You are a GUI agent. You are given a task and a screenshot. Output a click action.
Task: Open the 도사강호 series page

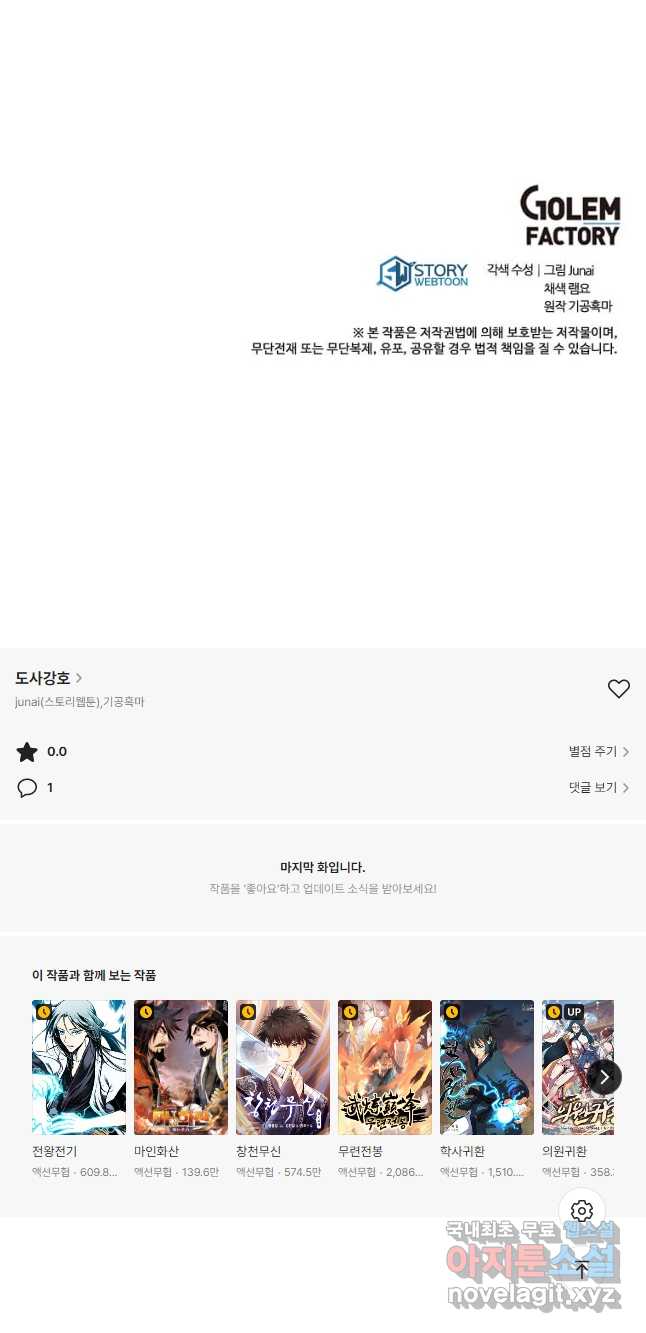coord(49,678)
